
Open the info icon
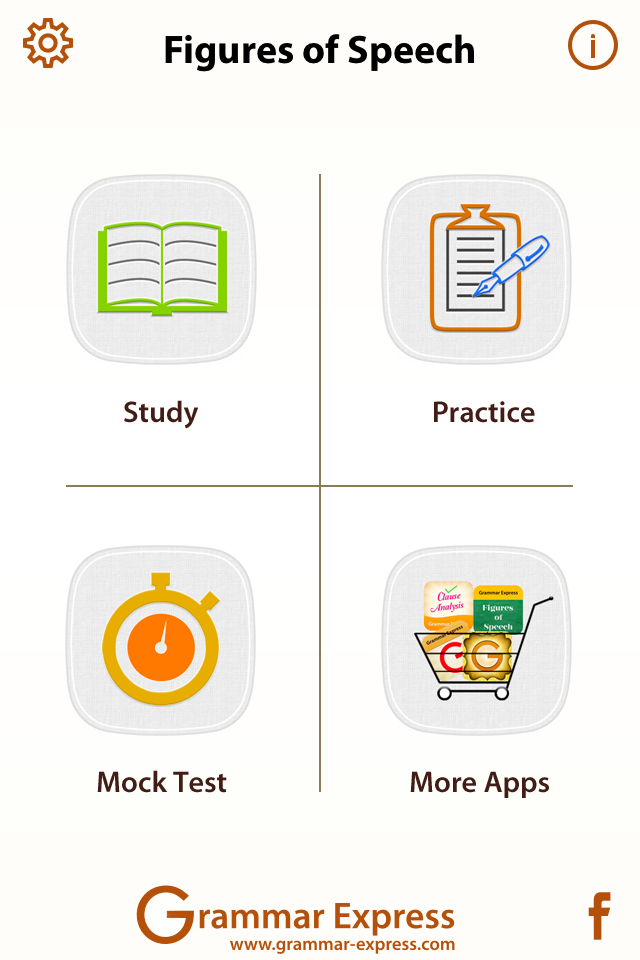(593, 45)
